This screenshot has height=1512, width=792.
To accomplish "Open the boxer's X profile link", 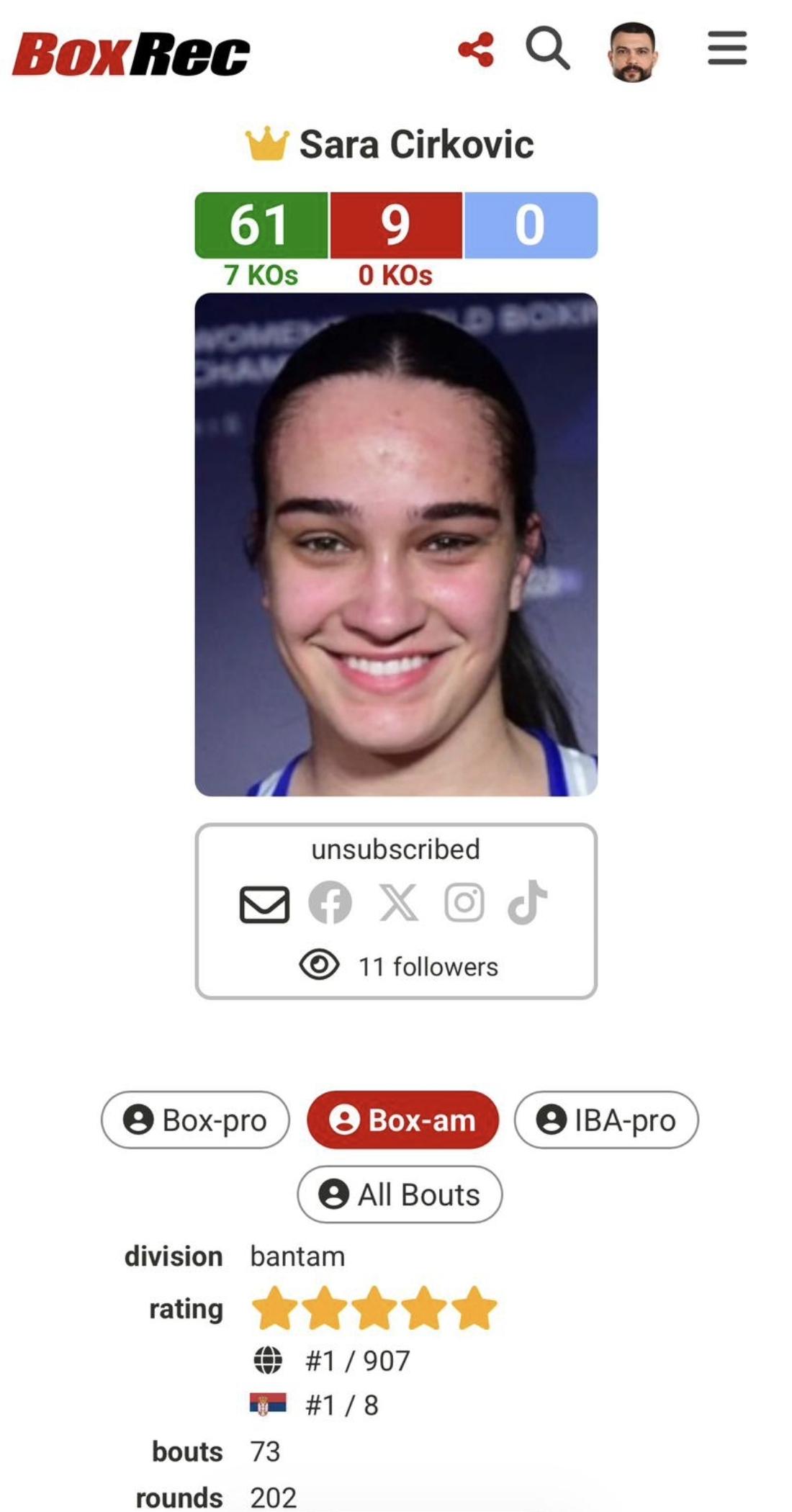I will (x=398, y=903).
